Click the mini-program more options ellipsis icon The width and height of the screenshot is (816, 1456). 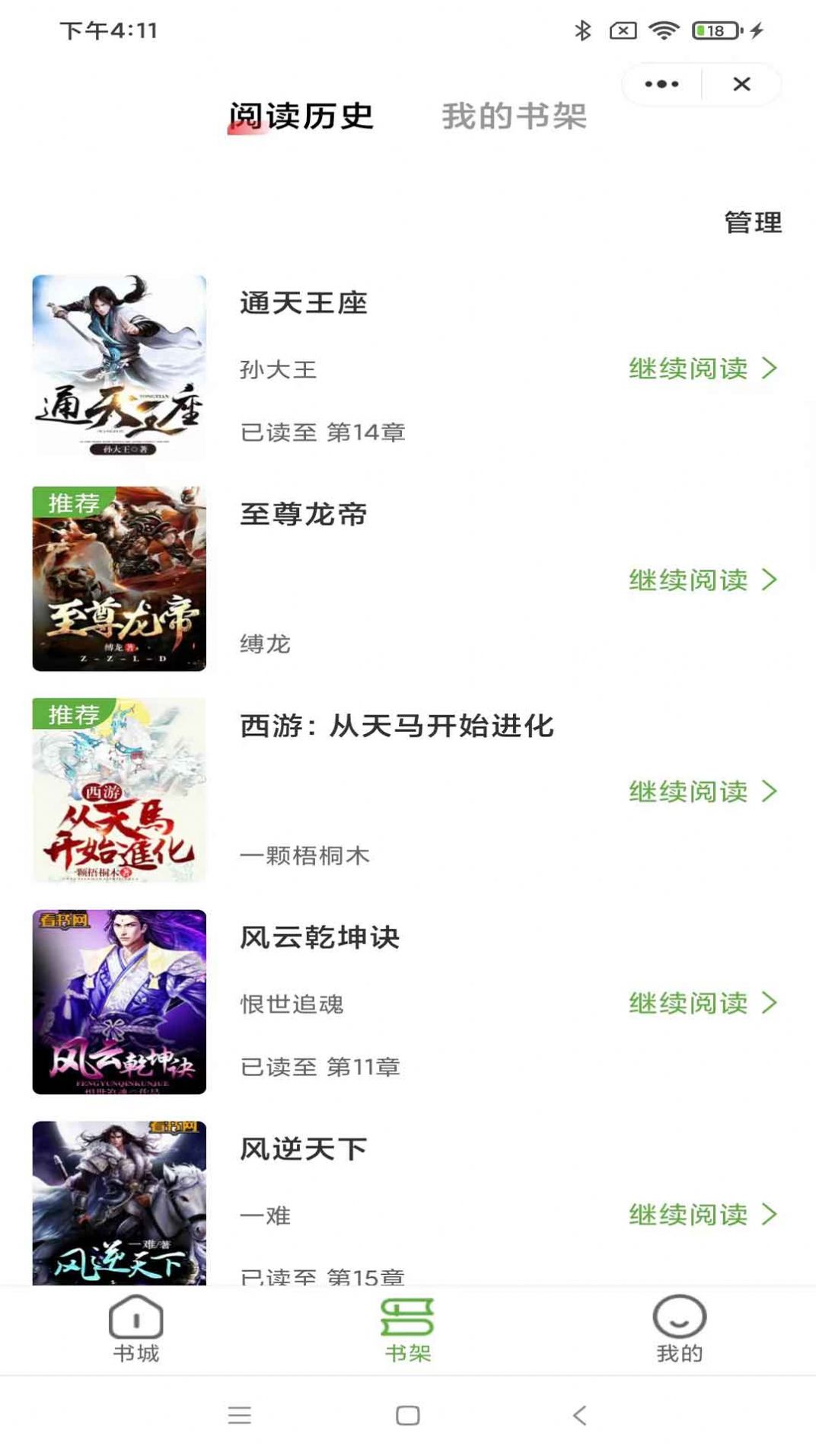coord(661,84)
